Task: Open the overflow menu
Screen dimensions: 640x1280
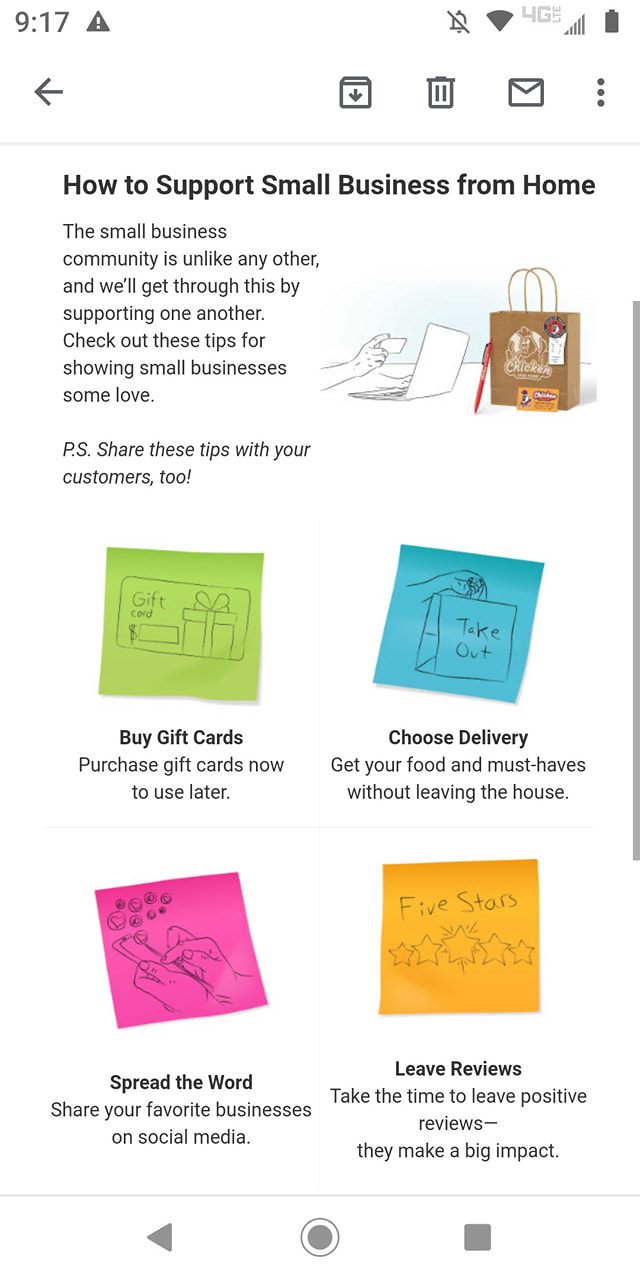Action: click(600, 92)
